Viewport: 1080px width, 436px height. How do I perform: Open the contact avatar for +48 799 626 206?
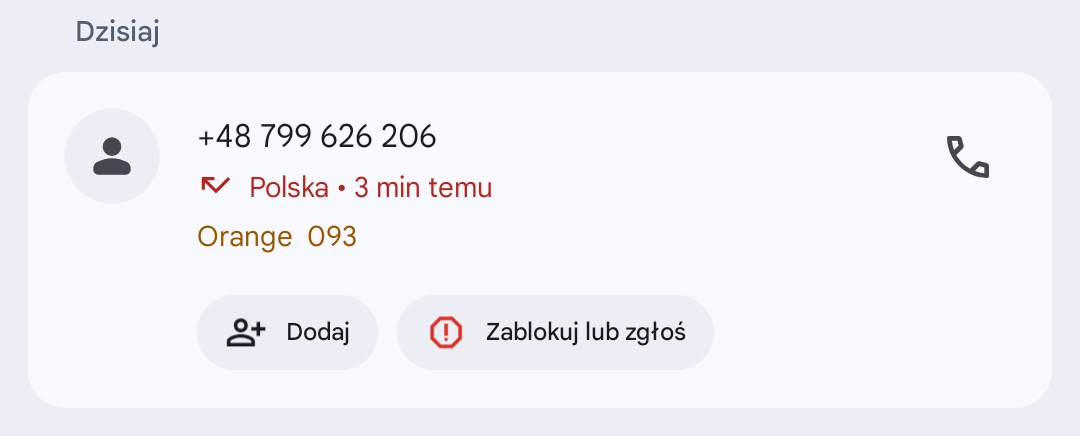click(112, 157)
